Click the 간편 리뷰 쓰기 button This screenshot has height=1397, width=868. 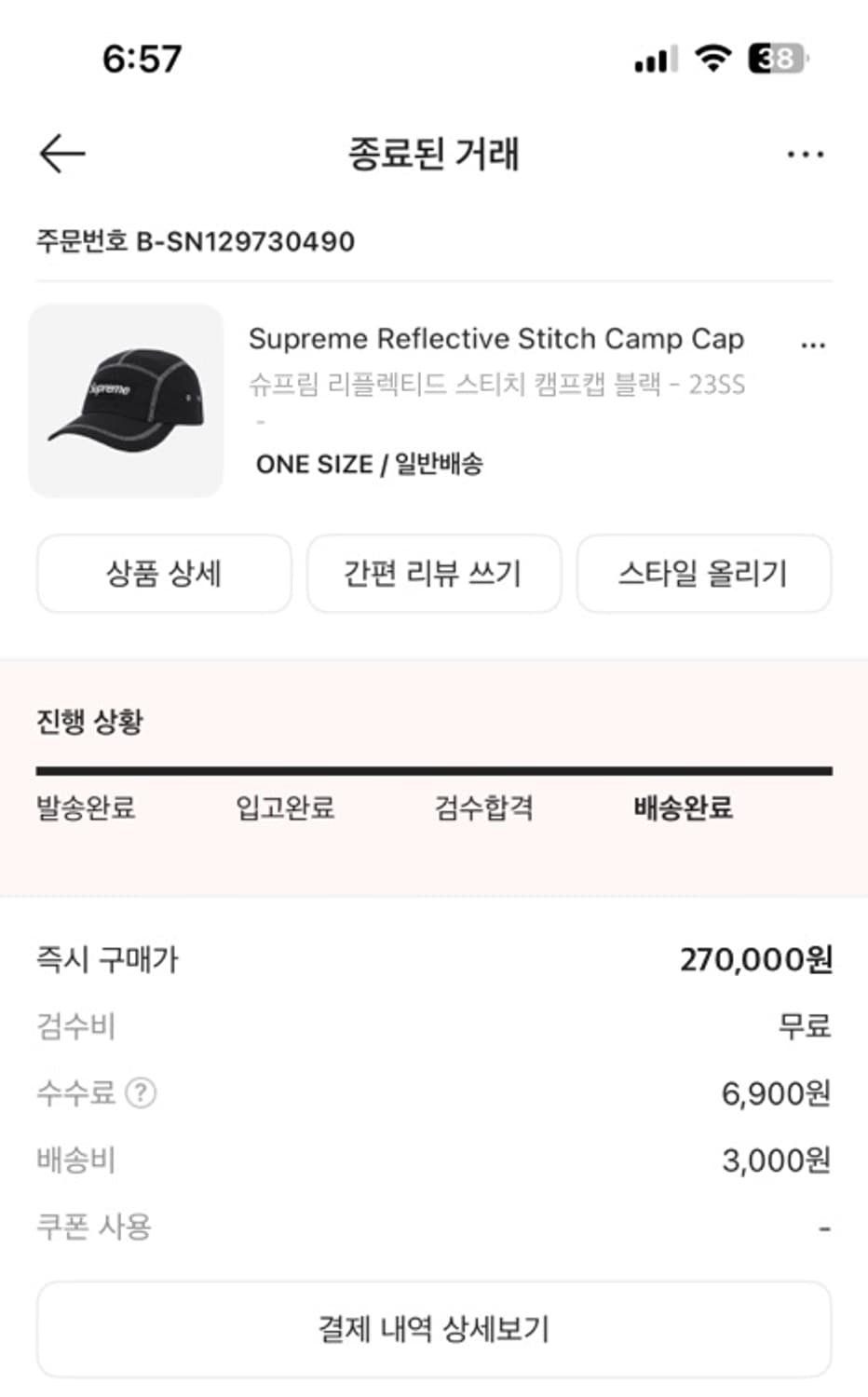coord(434,574)
